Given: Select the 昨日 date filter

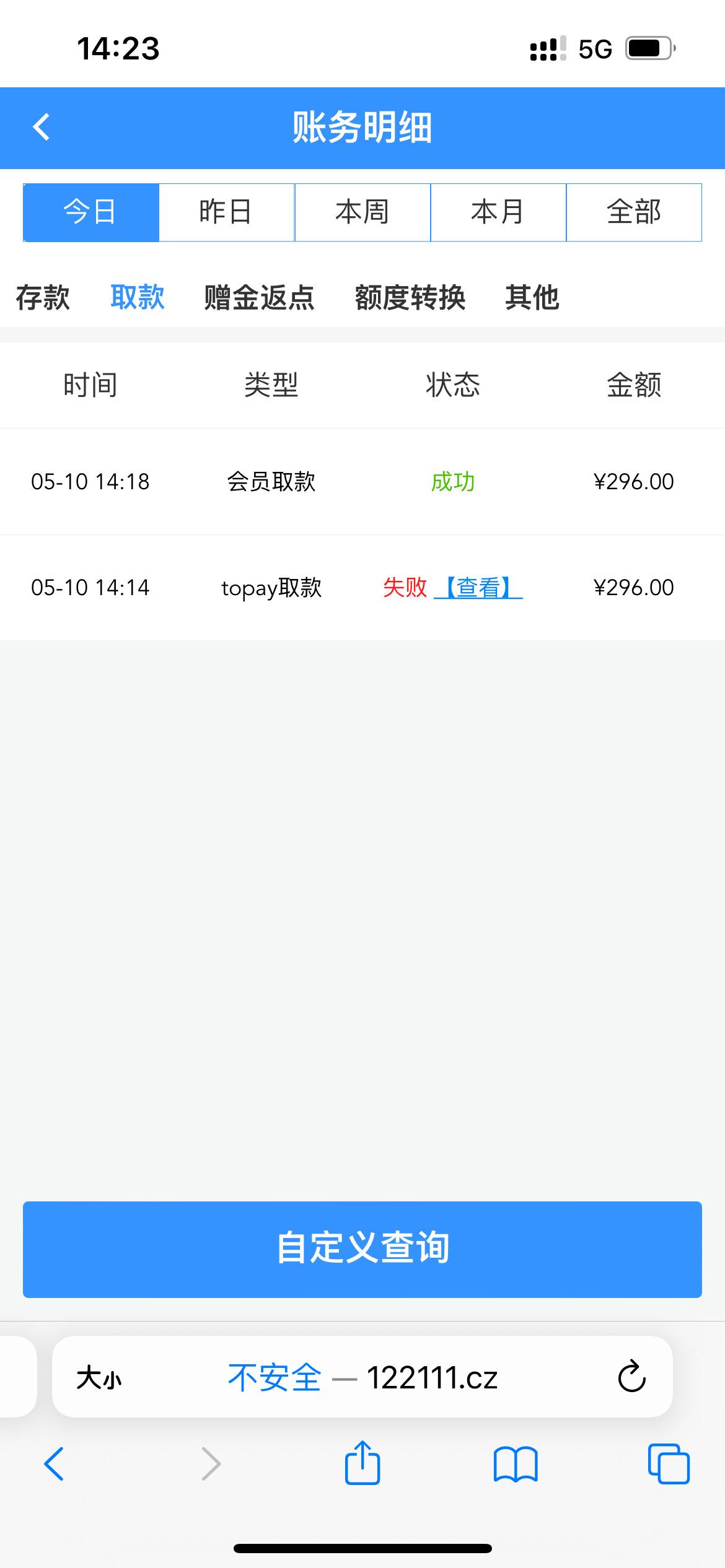Looking at the screenshot, I should point(227,212).
